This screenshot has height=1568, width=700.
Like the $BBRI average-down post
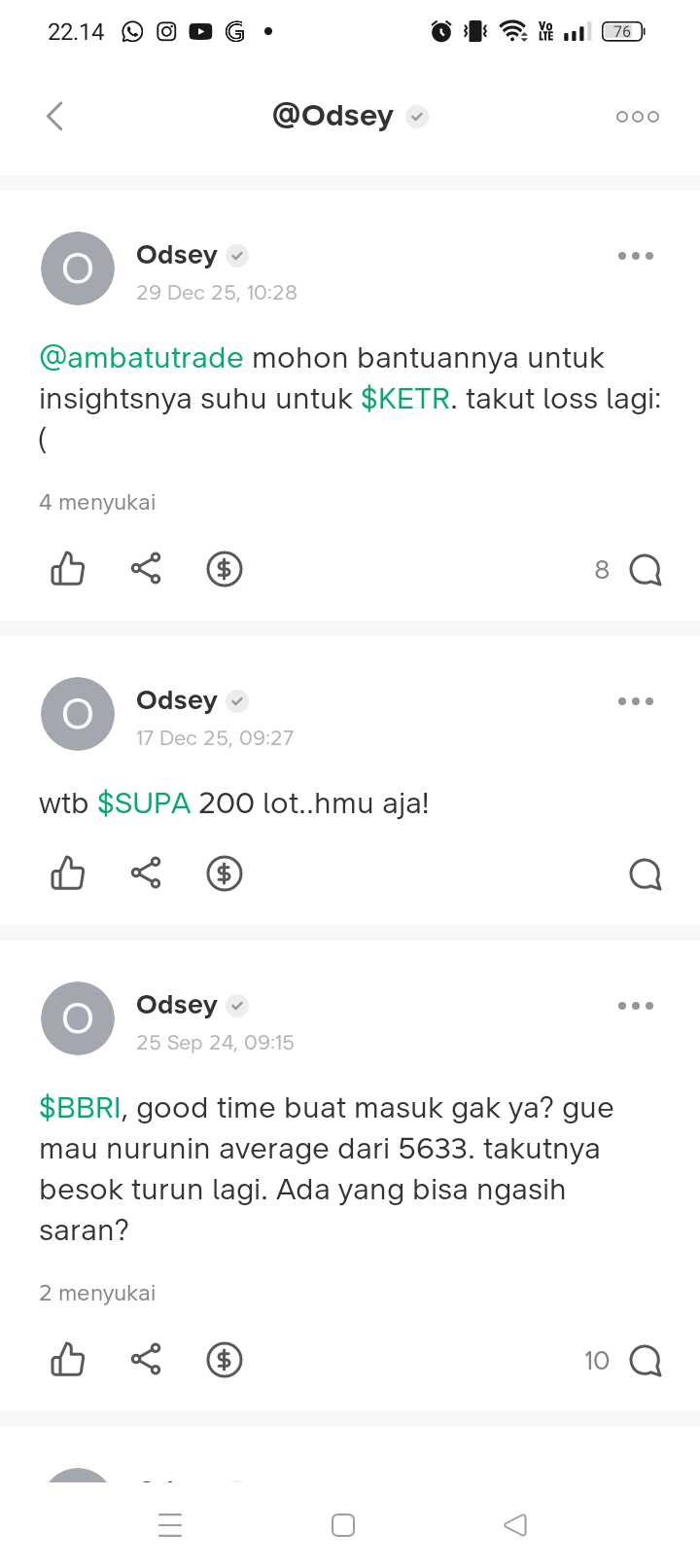pyautogui.click(x=68, y=1360)
